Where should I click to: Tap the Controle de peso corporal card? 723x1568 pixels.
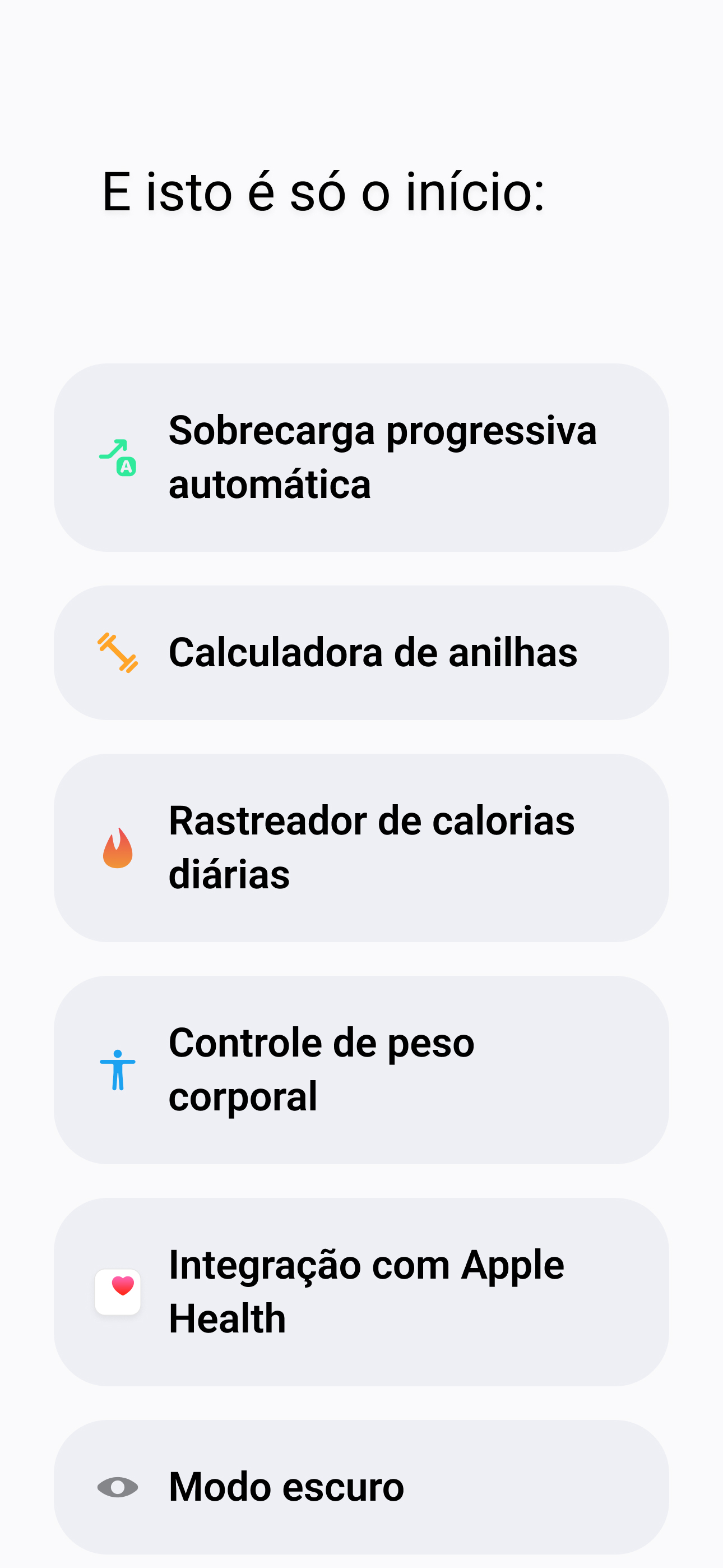coord(361,1070)
